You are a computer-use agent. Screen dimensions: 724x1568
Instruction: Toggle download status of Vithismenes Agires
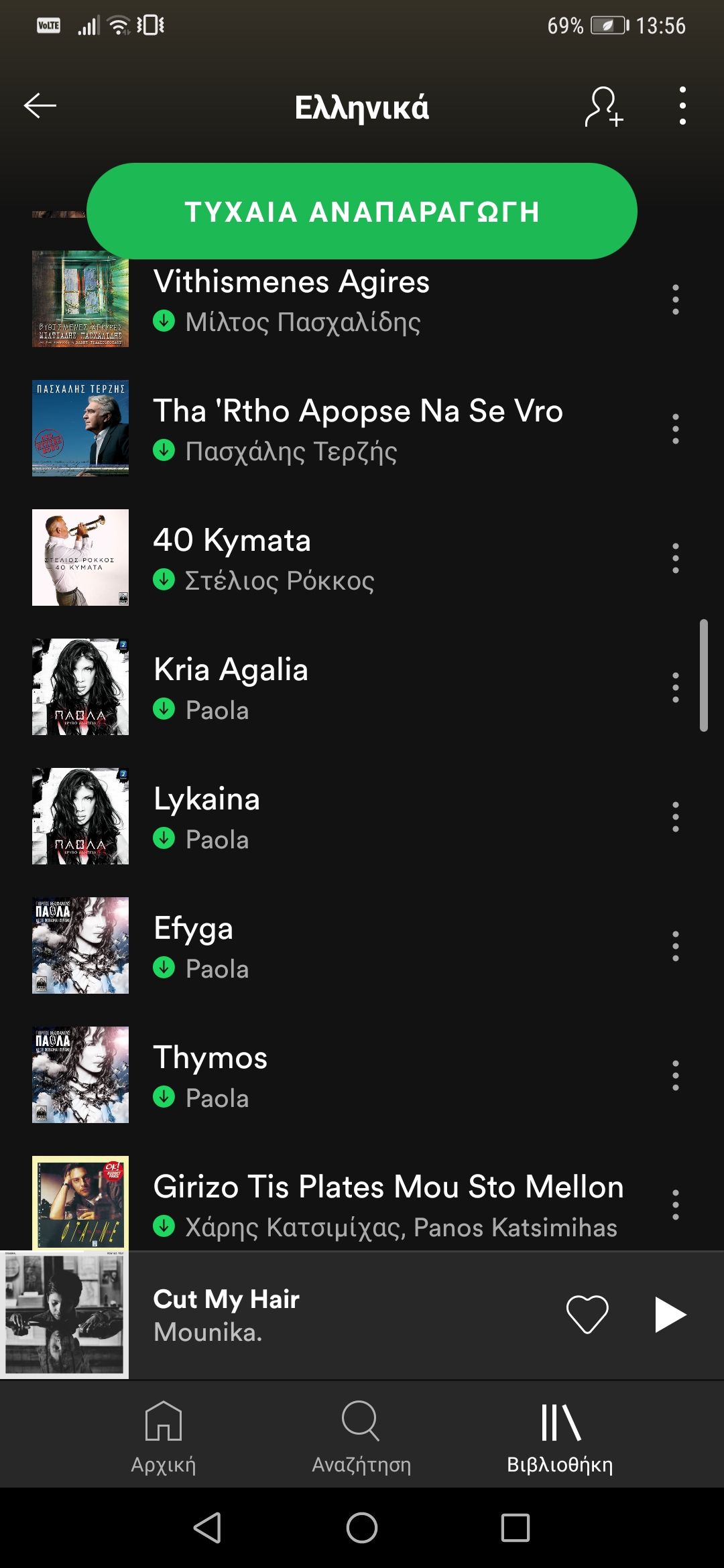coord(163,321)
